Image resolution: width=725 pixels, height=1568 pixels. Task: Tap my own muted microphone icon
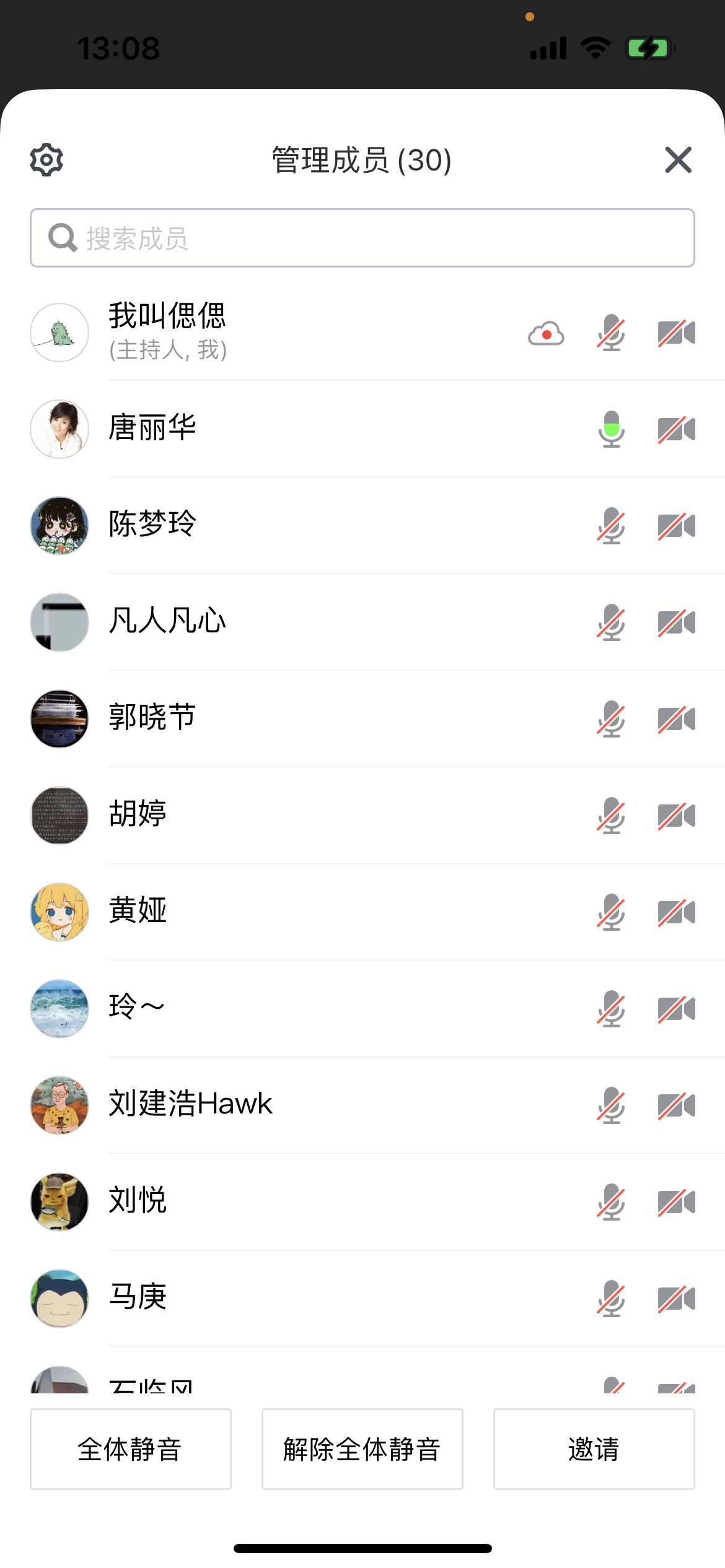click(611, 333)
